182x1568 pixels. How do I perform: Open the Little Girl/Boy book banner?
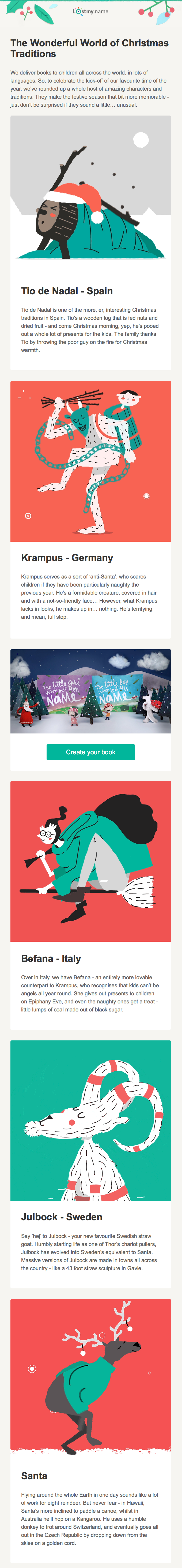click(x=91, y=691)
